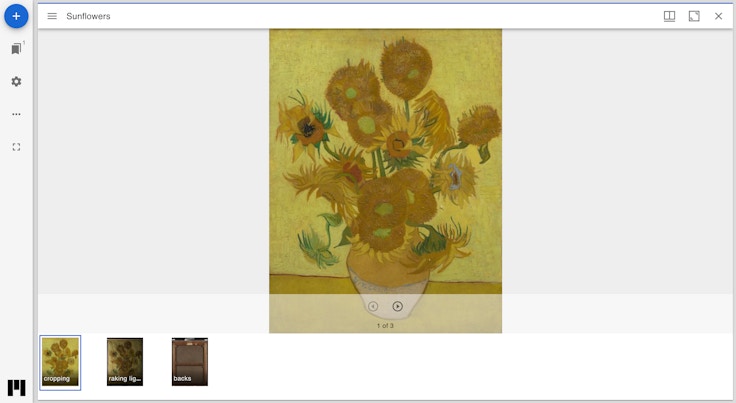This screenshot has height=403, width=736.
Task: Maximize the Sunflowers window
Action: [694, 16]
